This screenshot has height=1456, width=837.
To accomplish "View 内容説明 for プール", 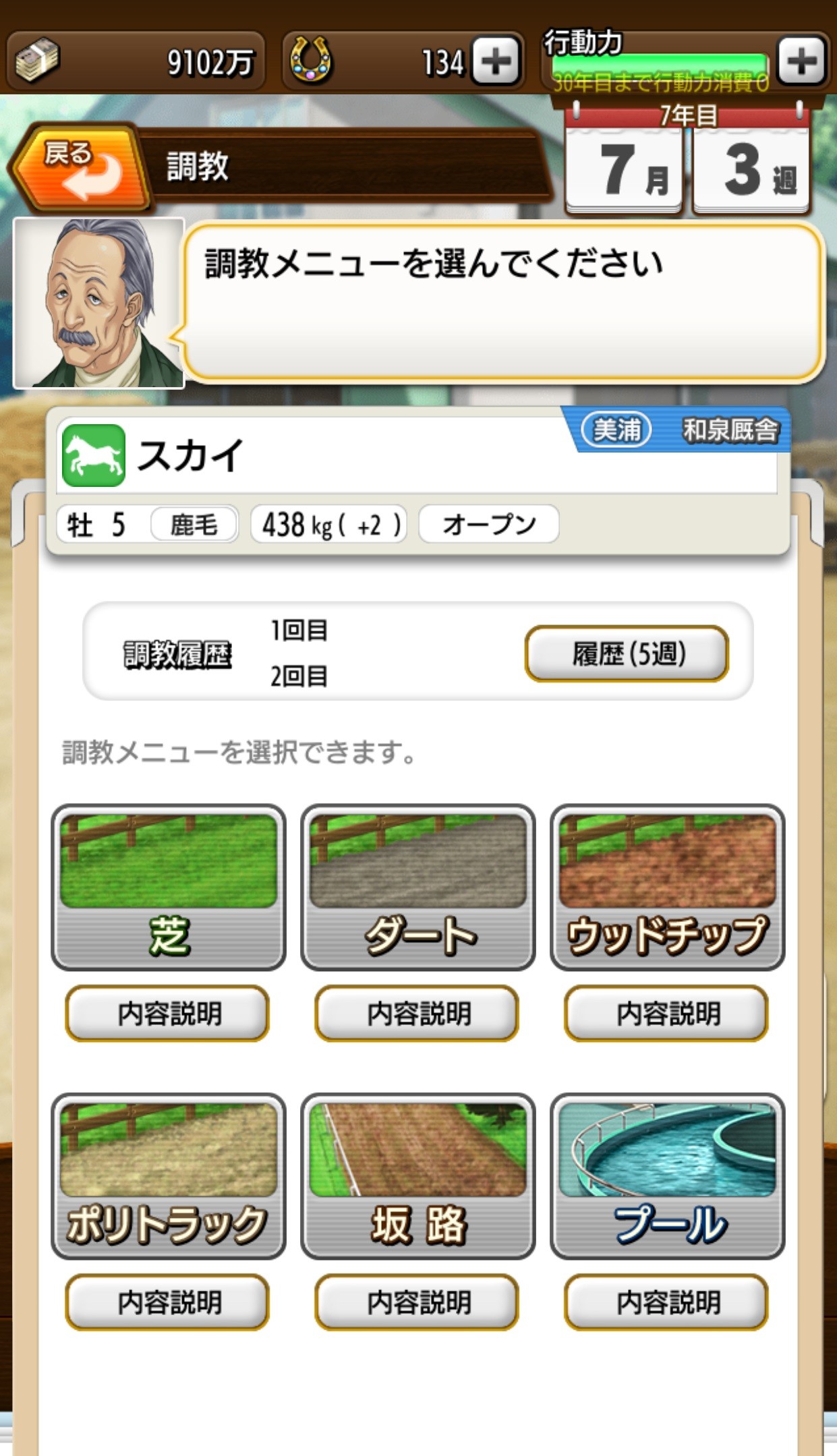I will (666, 1302).
